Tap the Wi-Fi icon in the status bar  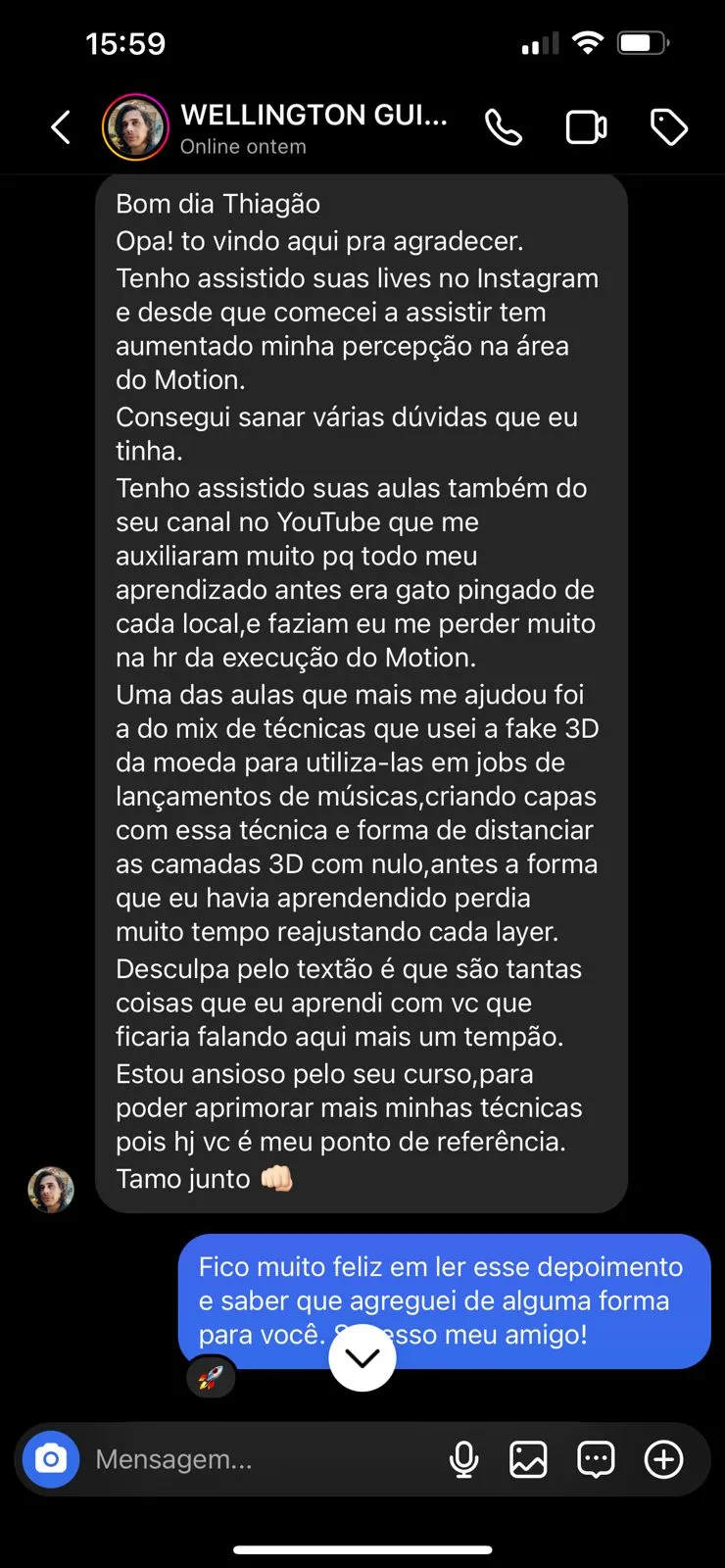click(587, 42)
